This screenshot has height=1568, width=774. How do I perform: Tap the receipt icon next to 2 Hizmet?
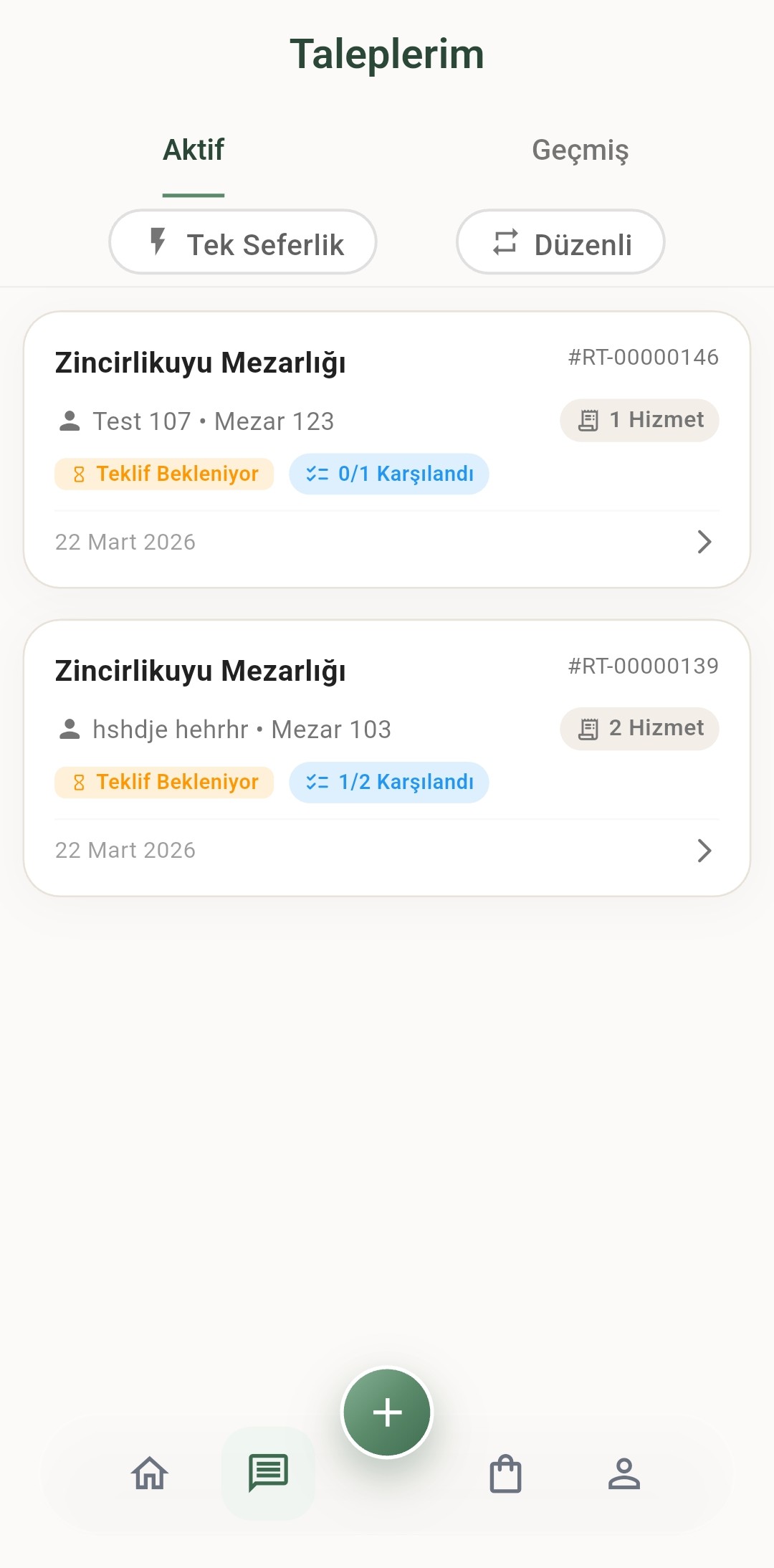tap(588, 728)
